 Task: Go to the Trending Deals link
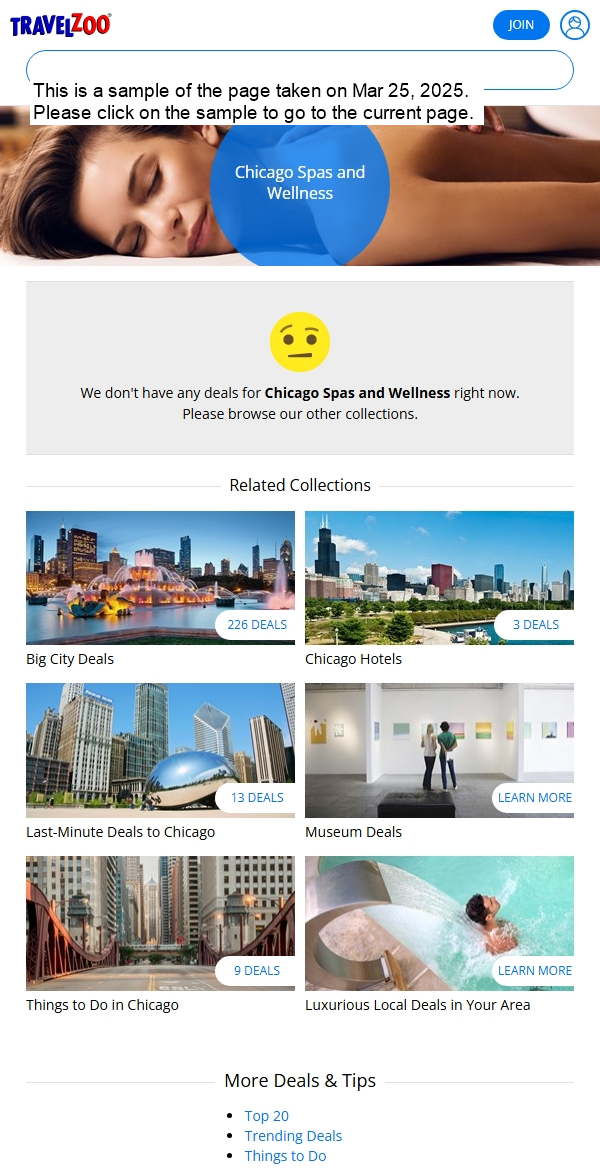tap(293, 1136)
